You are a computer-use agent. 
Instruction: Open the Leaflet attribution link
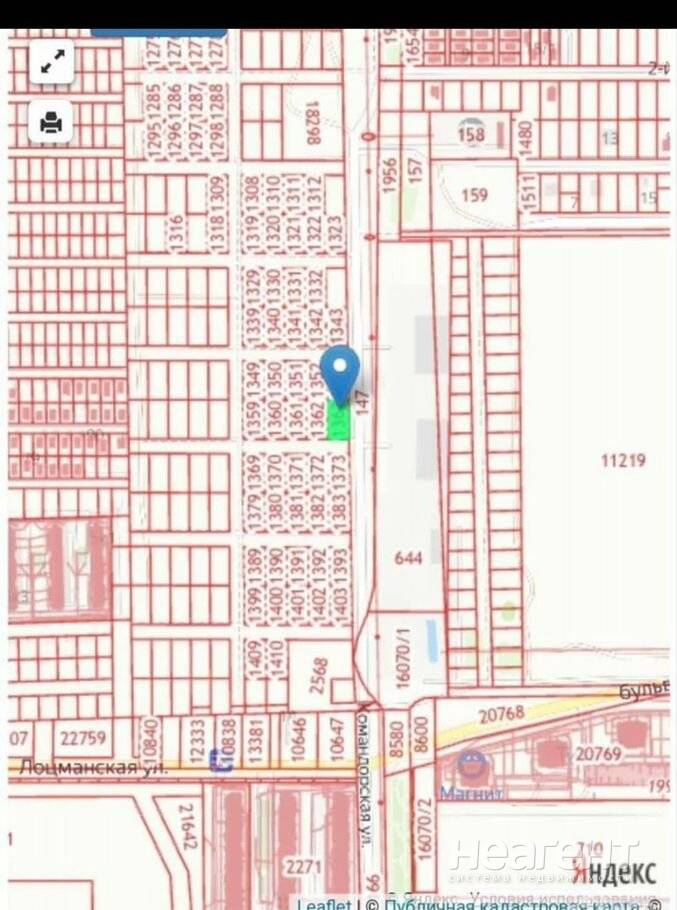point(323,904)
